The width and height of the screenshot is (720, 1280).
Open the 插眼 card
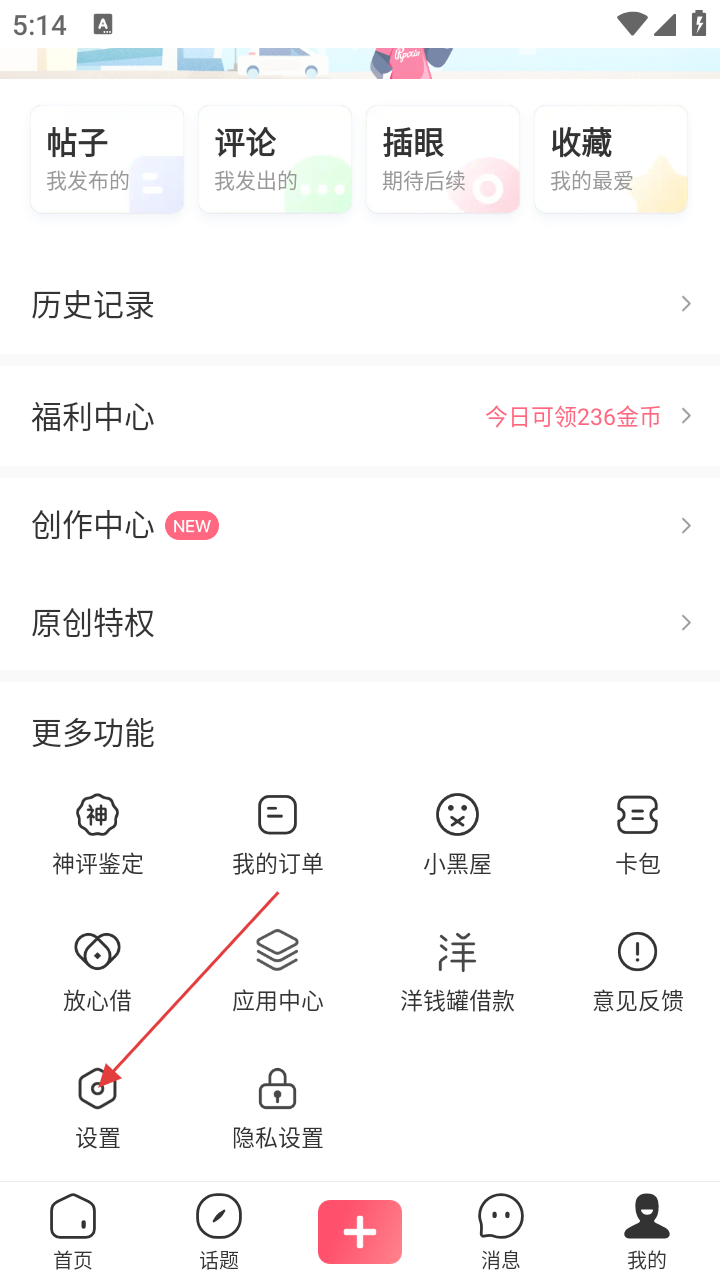click(x=443, y=160)
